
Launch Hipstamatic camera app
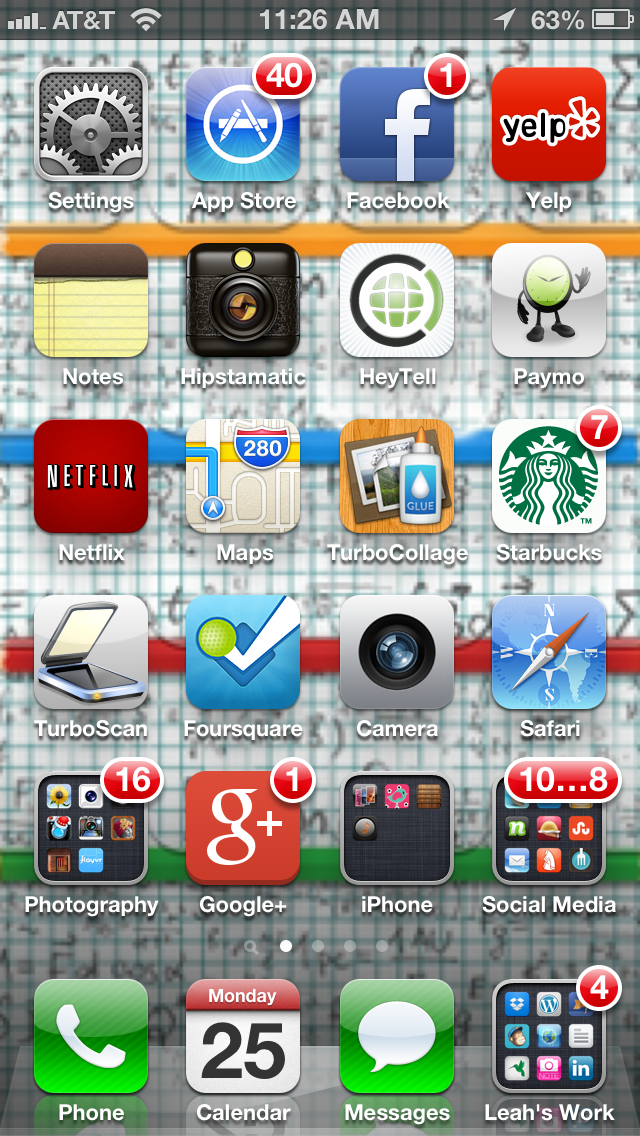(x=243, y=301)
